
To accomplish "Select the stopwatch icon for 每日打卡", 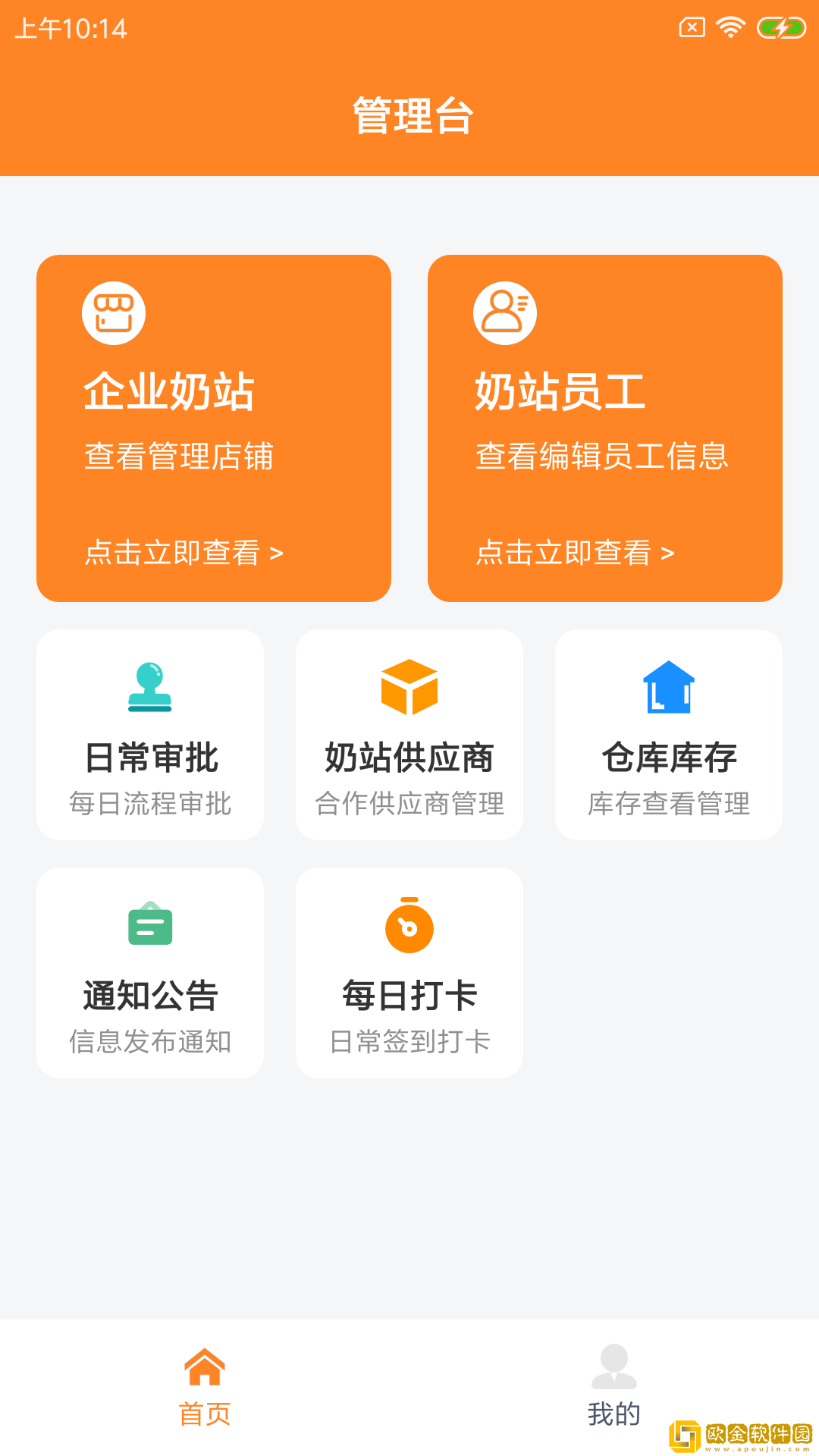I will click(409, 926).
